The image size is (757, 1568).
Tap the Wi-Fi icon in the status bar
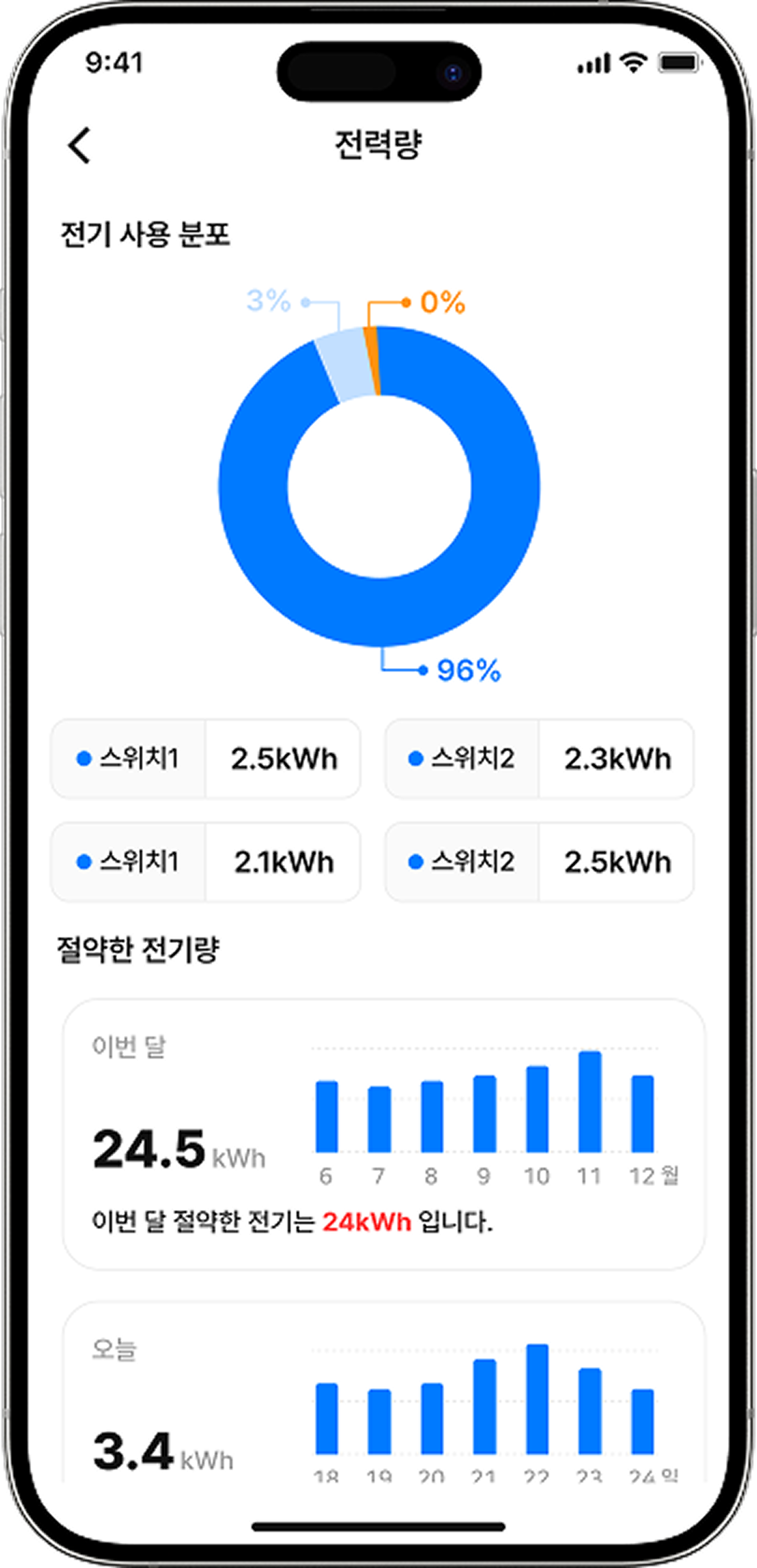point(633,63)
